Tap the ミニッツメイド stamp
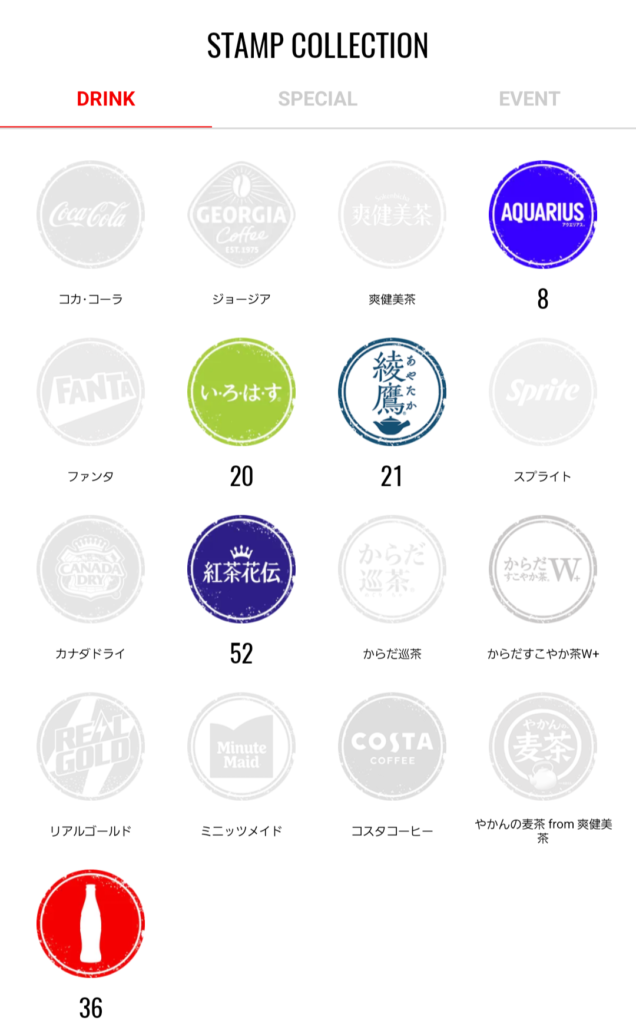This screenshot has width=636, height=1024. click(241, 746)
